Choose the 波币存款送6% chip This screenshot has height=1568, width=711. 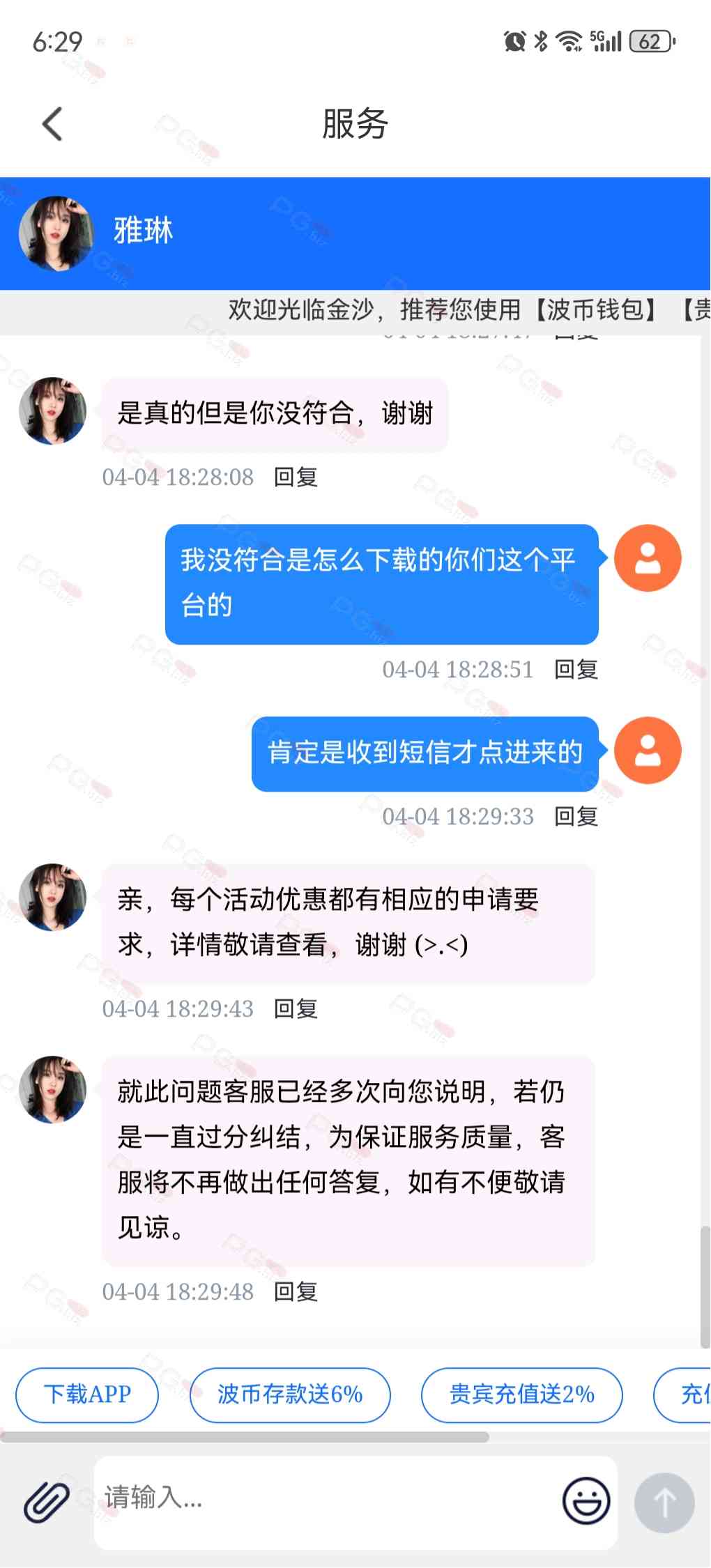coord(290,1394)
